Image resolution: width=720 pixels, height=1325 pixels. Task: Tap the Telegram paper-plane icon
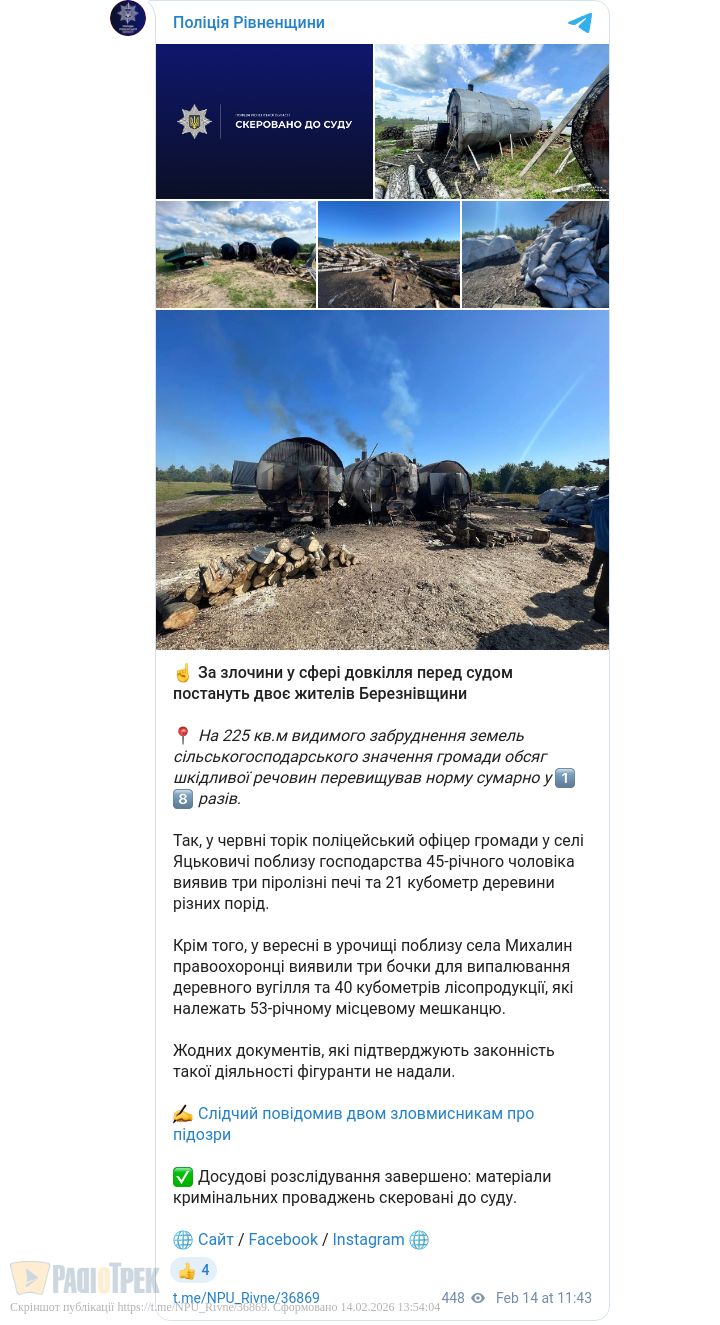(580, 23)
